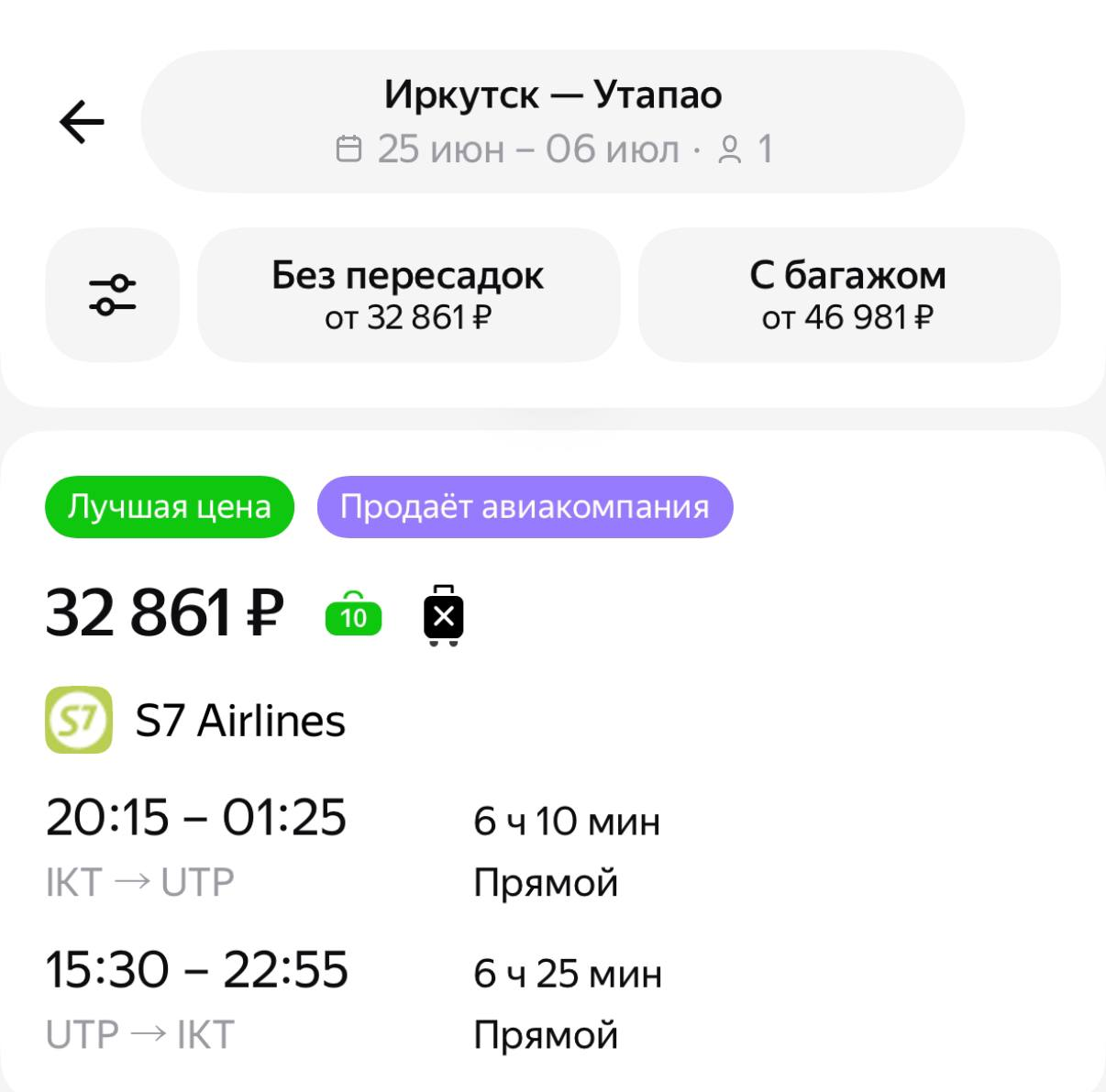The width and height of the screenshot is (1106, 1092).
Task: Select the С багажом filter chip
Action: point(848,295)
